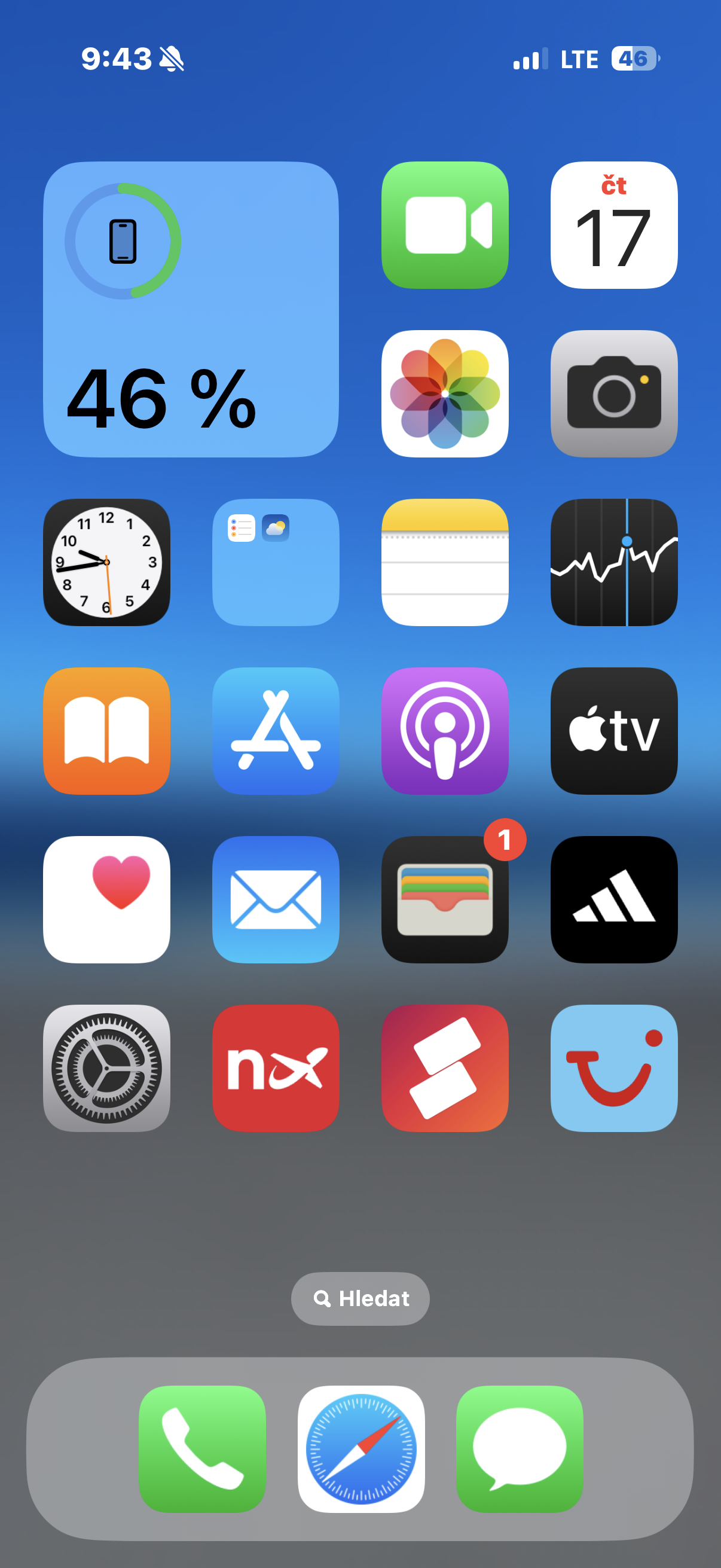Launch the Health app
Image resolution: width=721 pixels, height=1568 pixels.
pyautogui.click(x=106, y=899)
